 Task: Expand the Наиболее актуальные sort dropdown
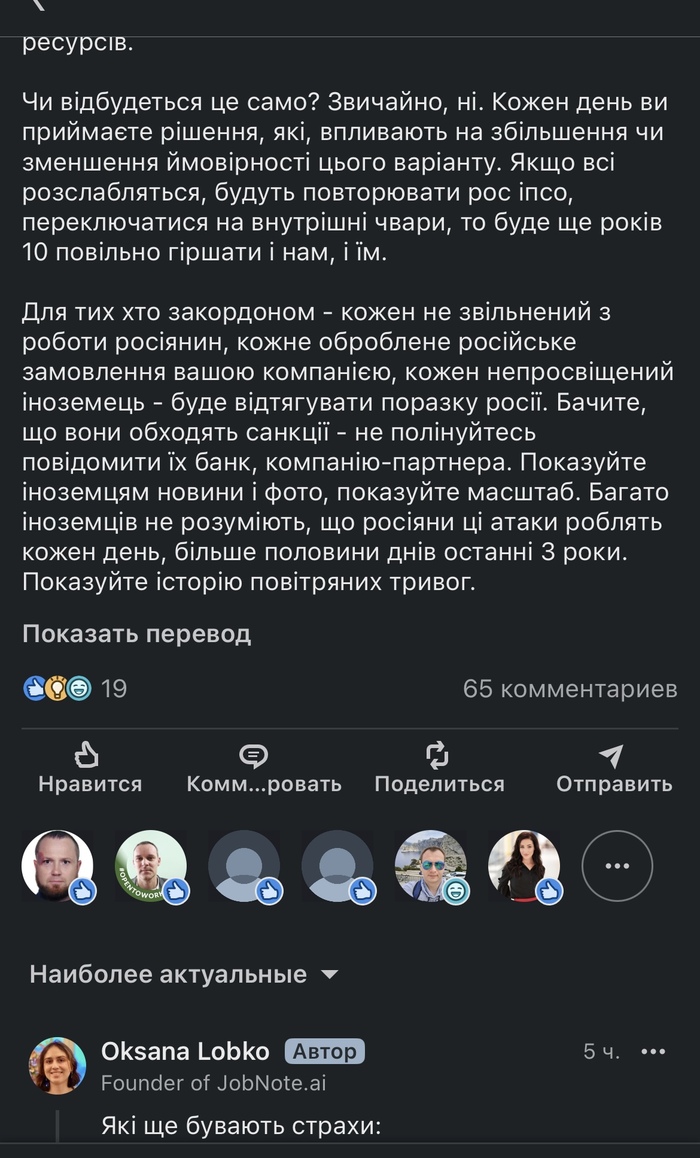coord(185,974)
